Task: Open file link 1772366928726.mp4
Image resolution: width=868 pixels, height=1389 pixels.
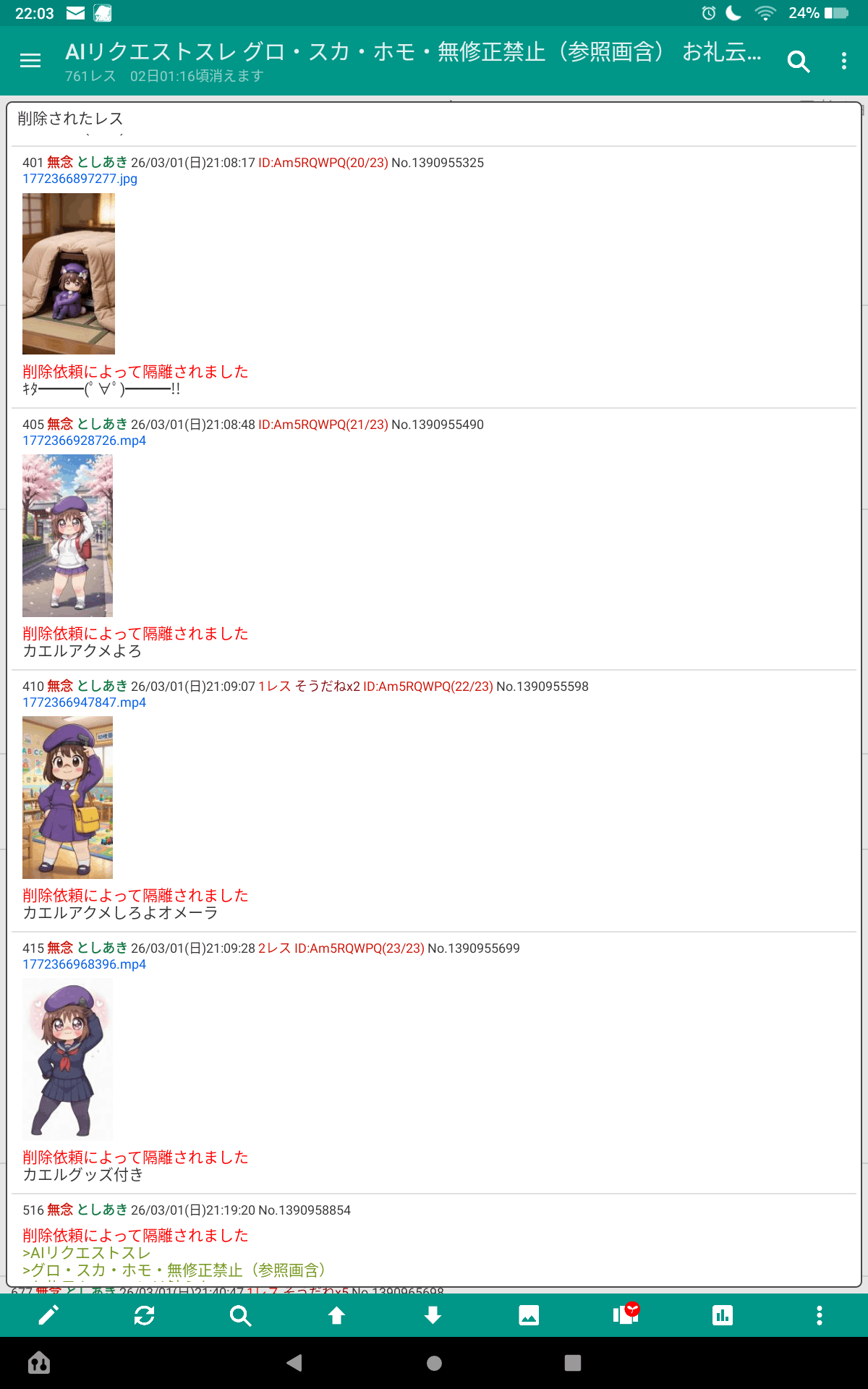Action: pyautogui.click(x=84, y=441)
